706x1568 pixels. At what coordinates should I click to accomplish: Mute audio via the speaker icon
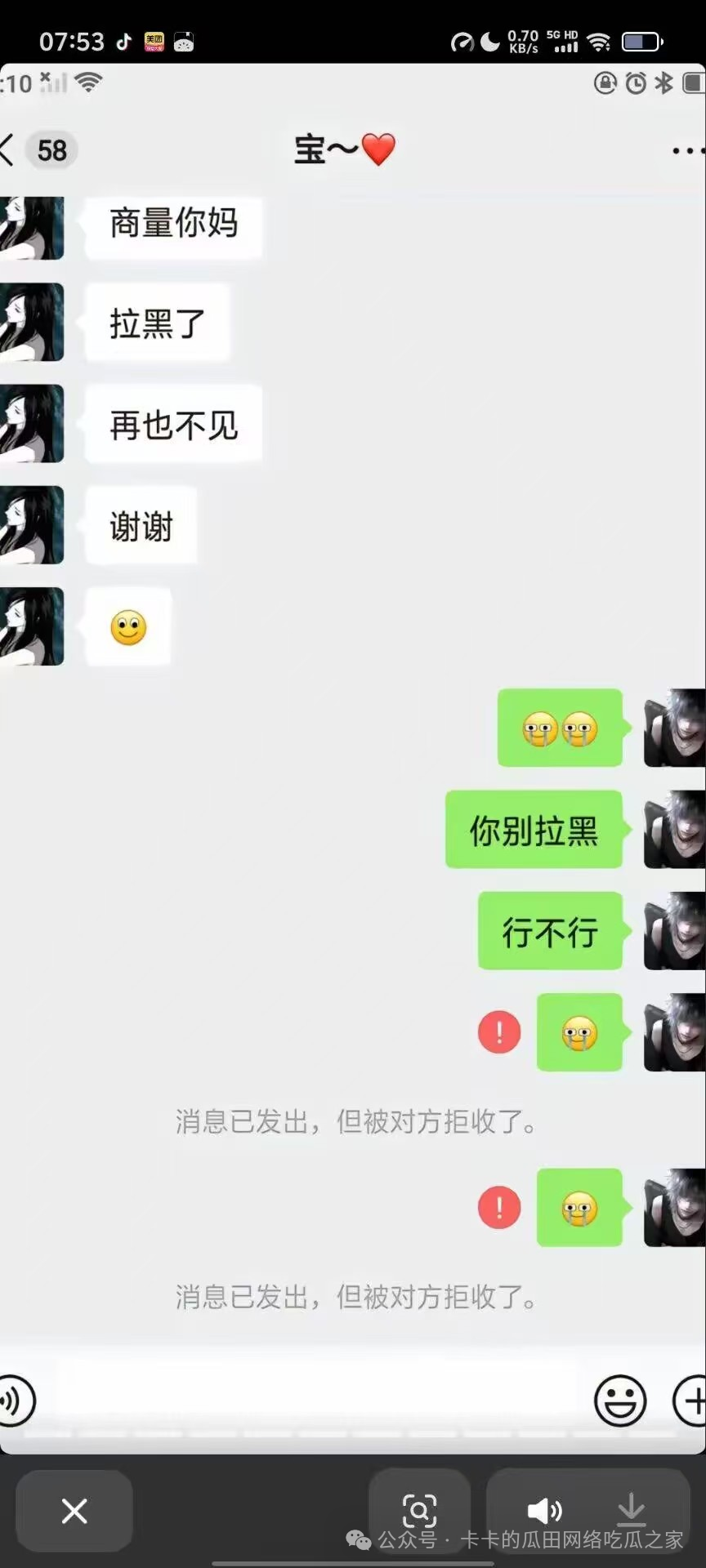click(545, 1510)
